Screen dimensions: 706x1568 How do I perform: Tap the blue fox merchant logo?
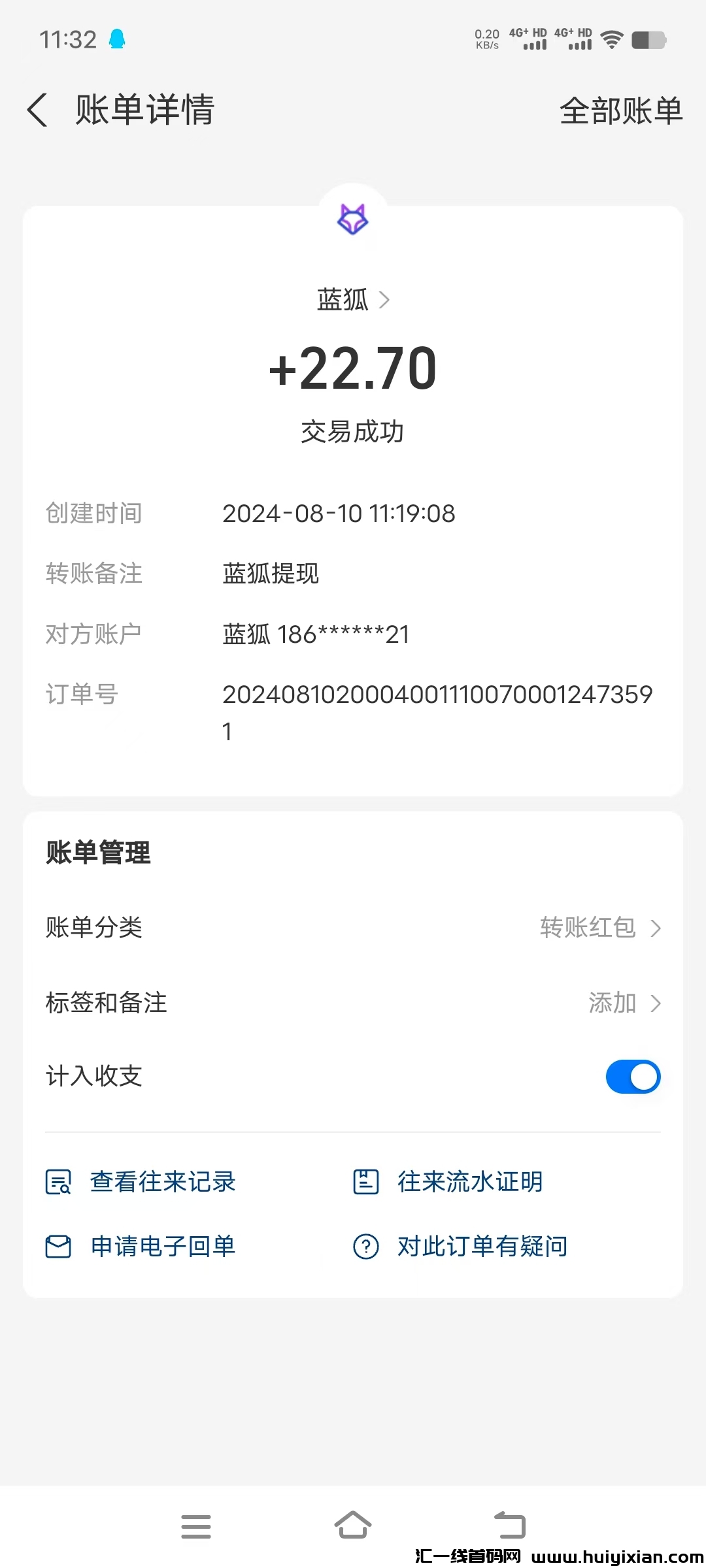click(353, 221)
